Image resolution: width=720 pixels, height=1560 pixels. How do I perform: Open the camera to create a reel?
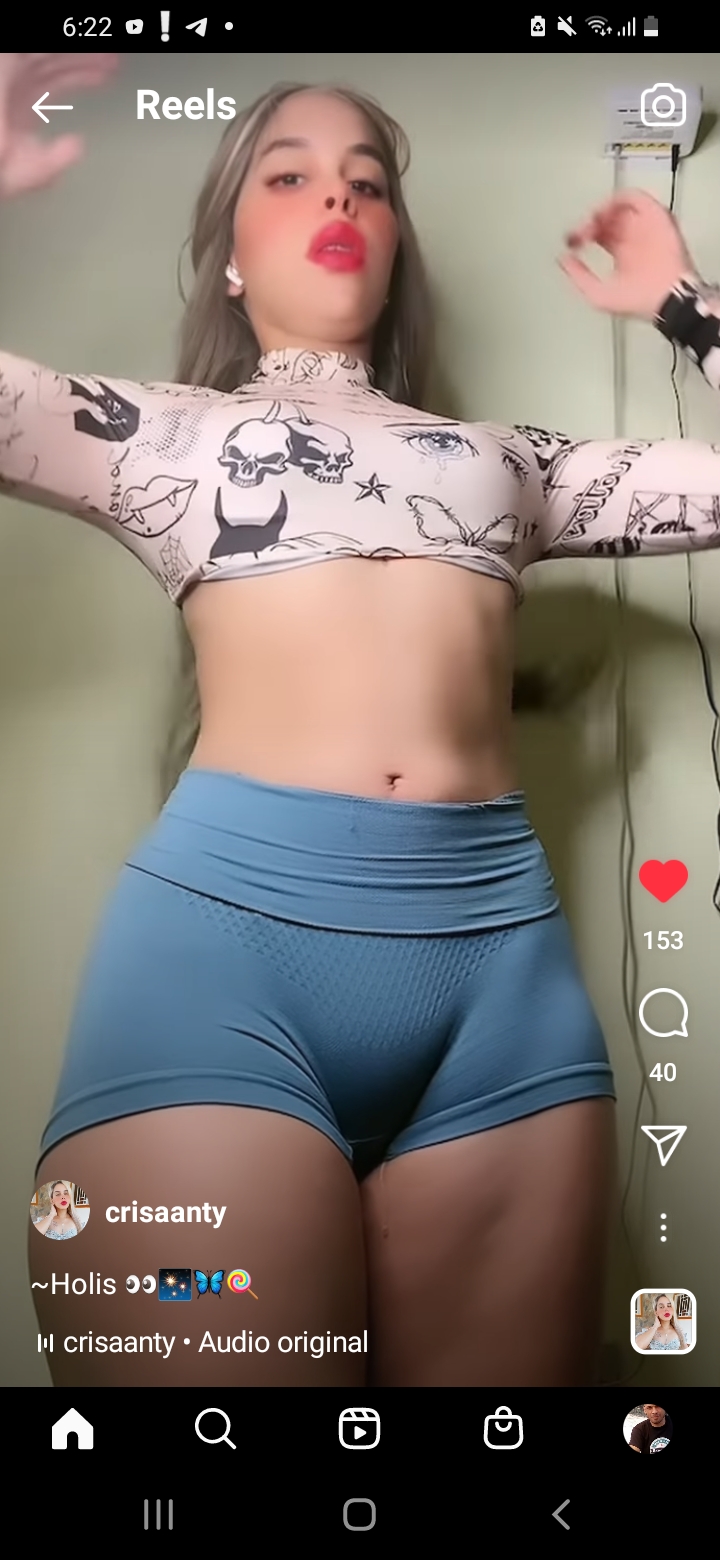663,106
